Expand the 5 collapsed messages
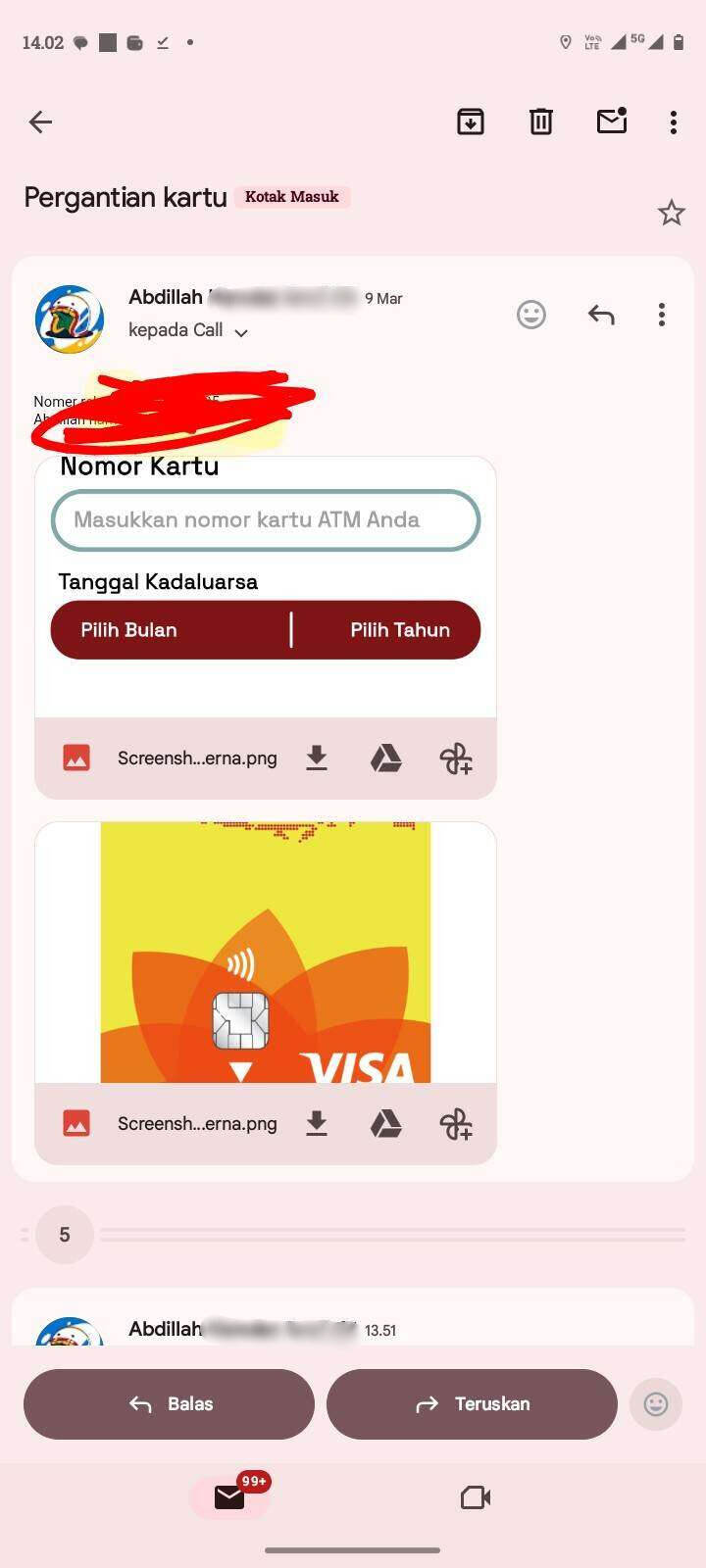Viewport: 706px width, 1568px height. point(65,1235)
